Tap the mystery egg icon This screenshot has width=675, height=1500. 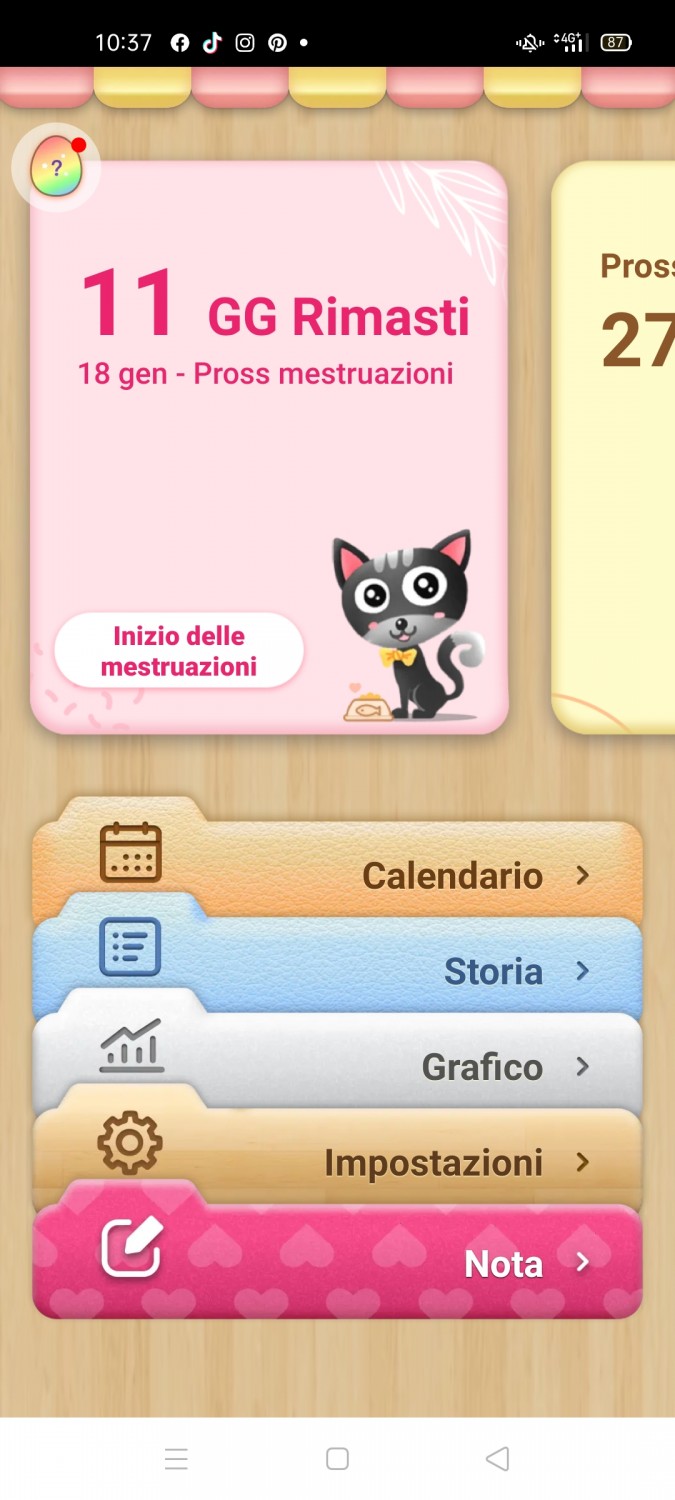pos(56,167)
